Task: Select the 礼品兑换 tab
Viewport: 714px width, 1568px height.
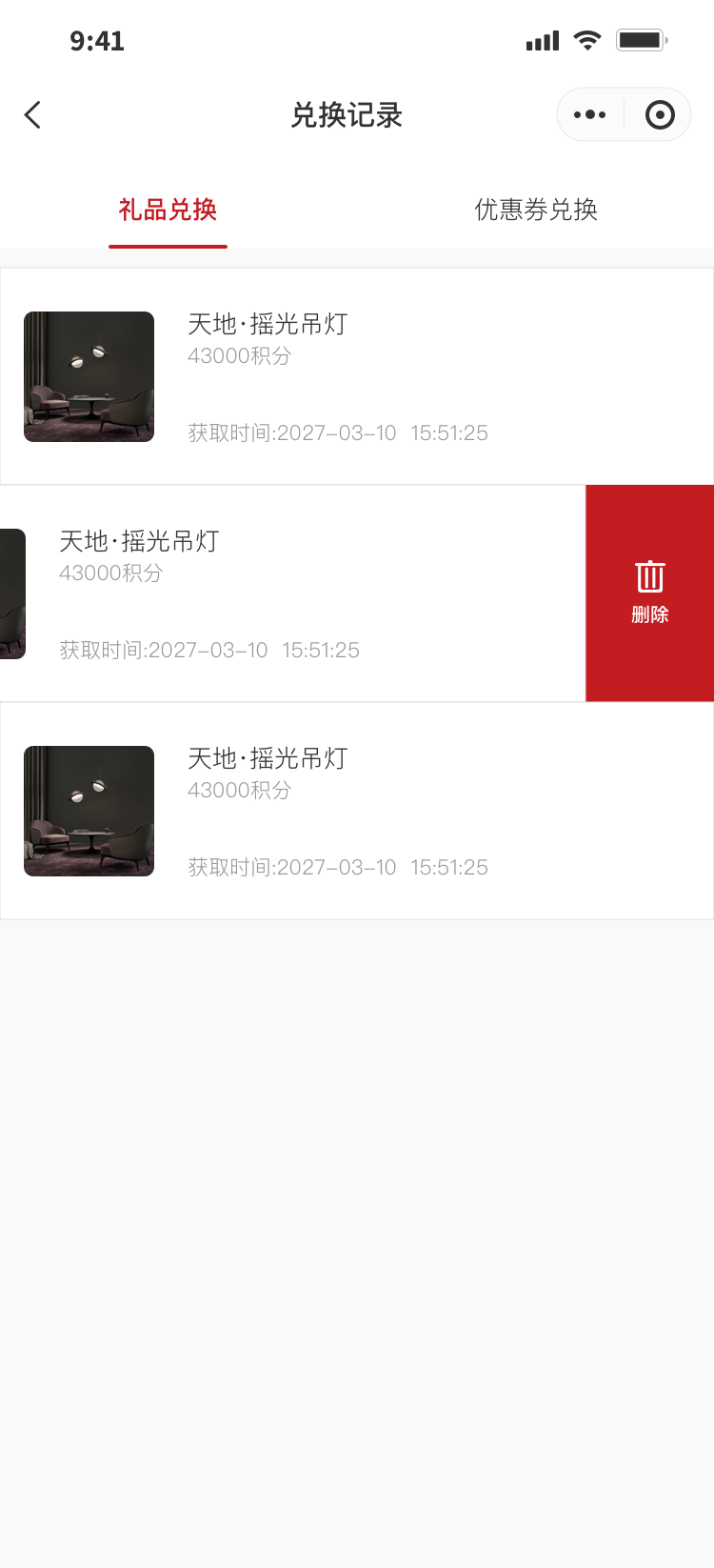Action: pos(168,211)
